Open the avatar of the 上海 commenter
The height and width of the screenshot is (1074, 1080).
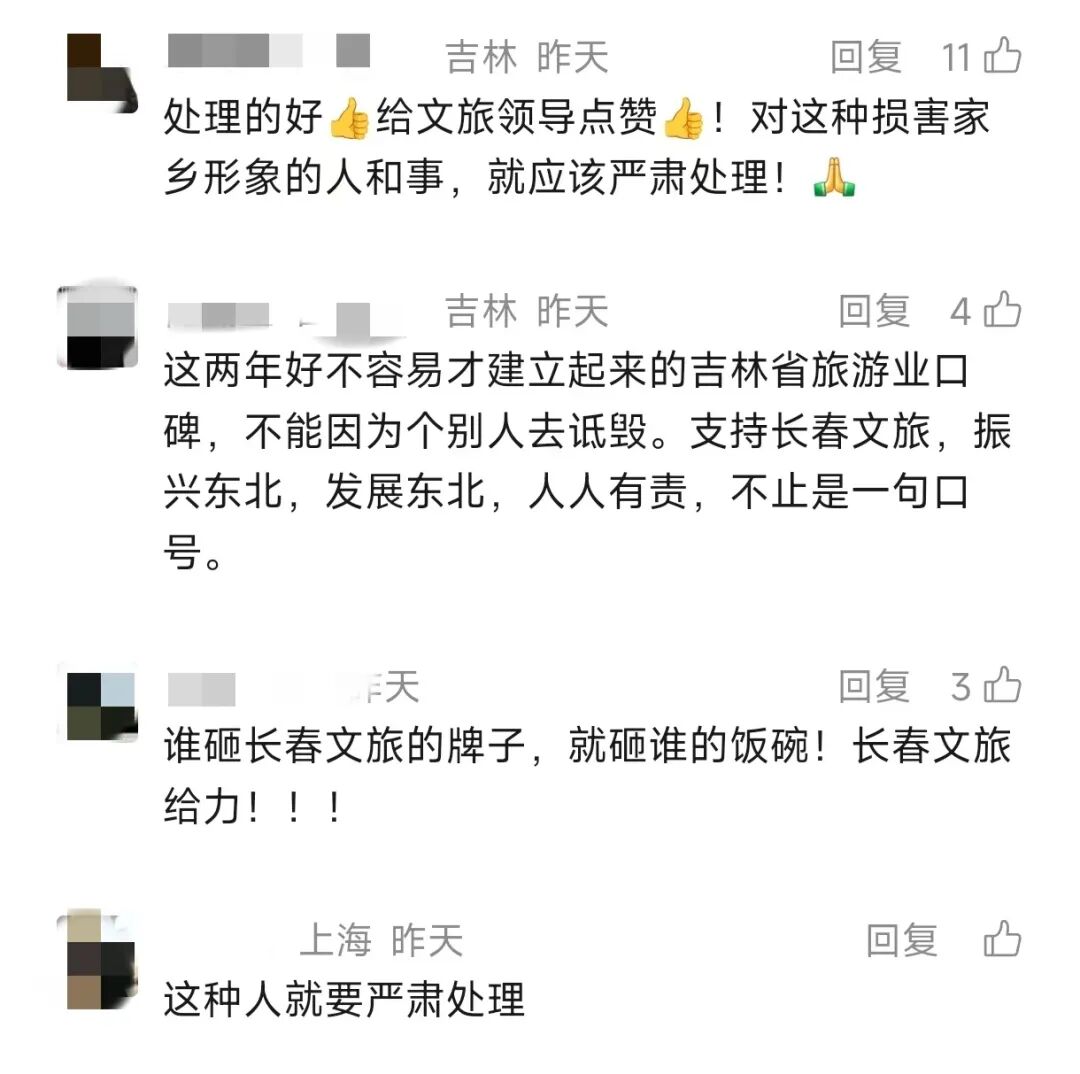[100, 958]
